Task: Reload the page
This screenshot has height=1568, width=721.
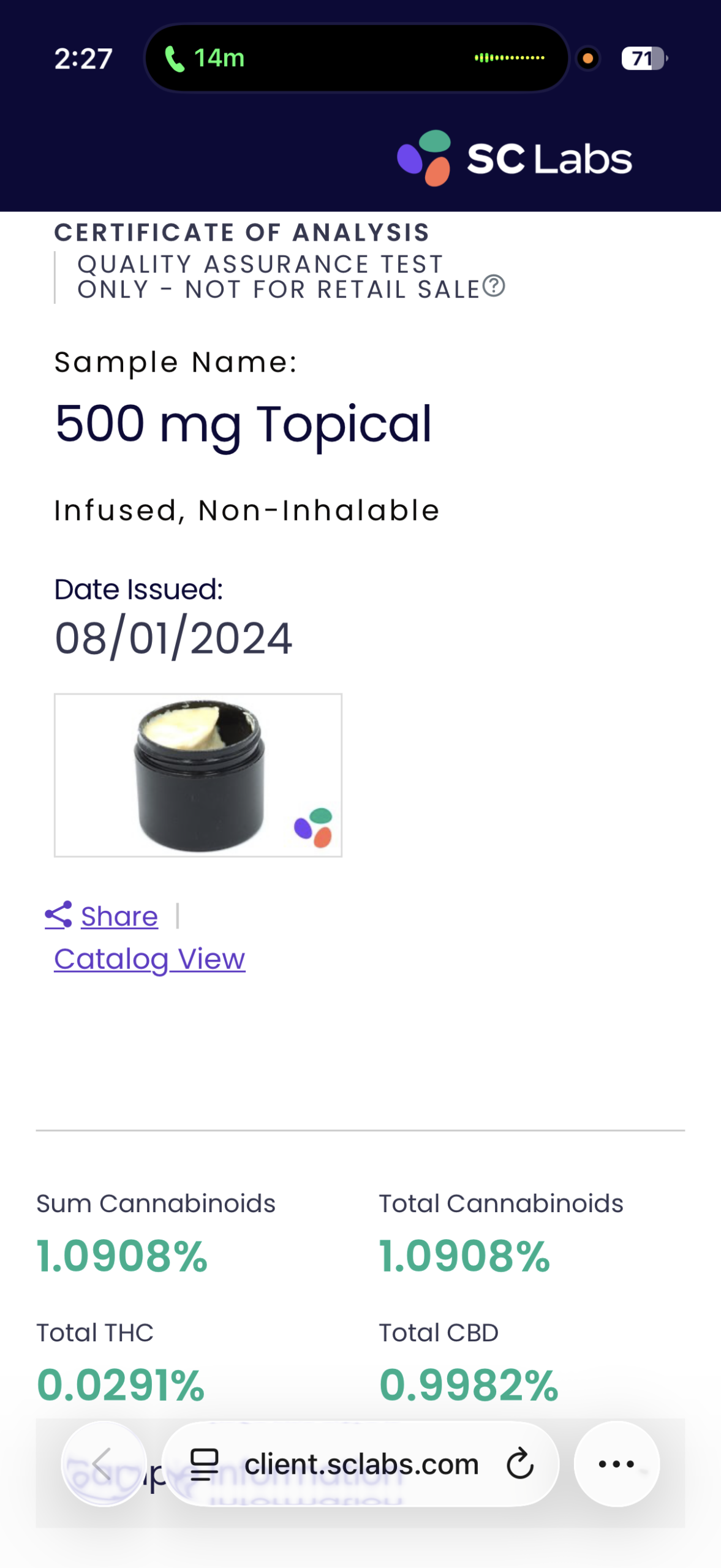Action: click(519, 1464)
